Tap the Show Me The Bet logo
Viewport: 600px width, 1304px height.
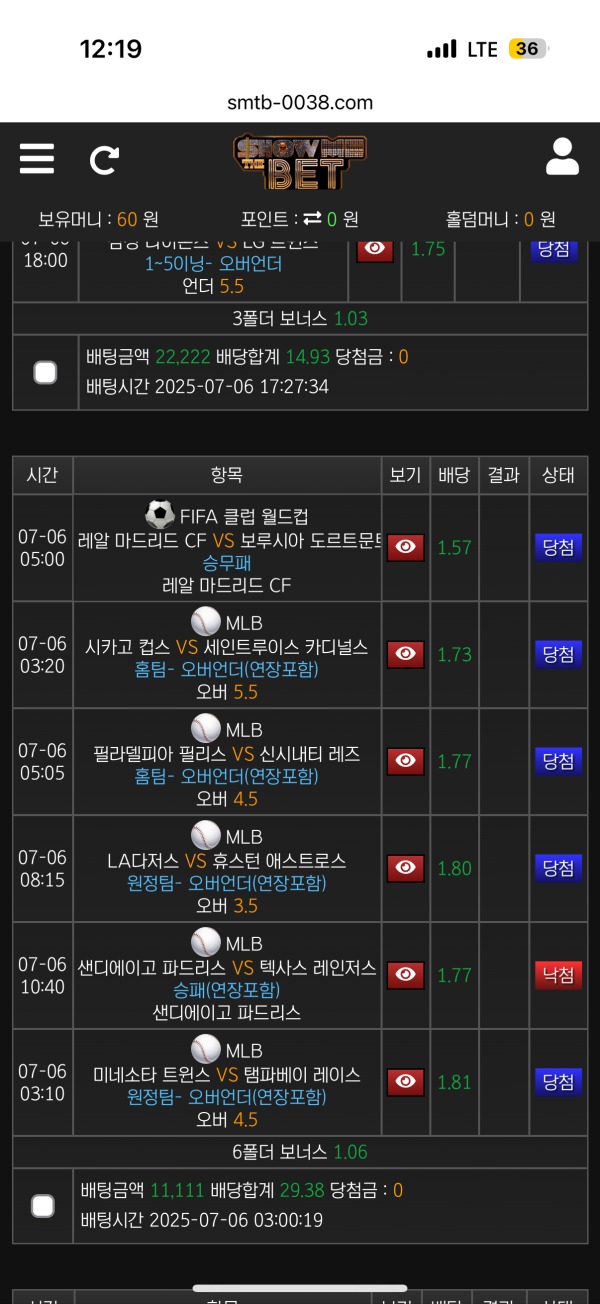300,162
